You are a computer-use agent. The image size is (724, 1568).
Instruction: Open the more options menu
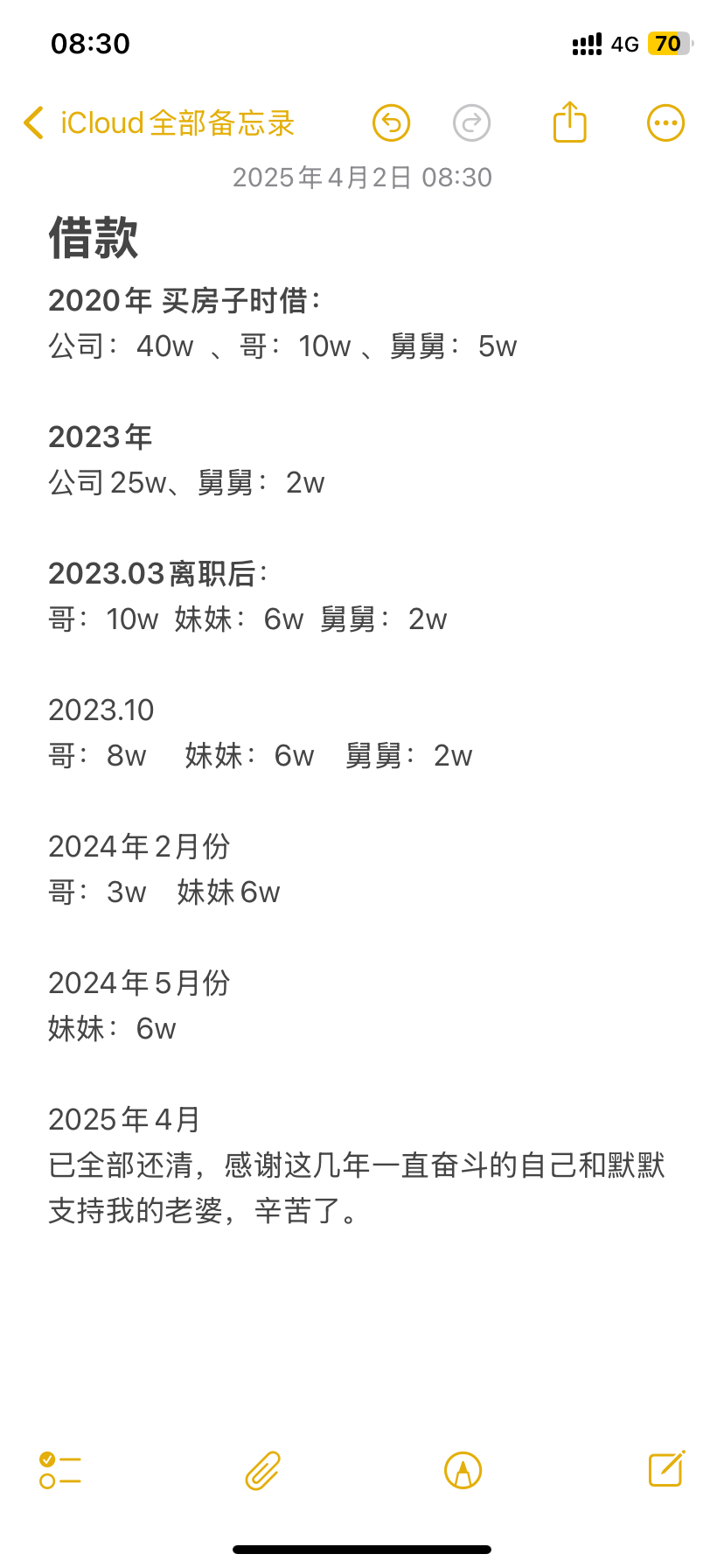point(665,123)
